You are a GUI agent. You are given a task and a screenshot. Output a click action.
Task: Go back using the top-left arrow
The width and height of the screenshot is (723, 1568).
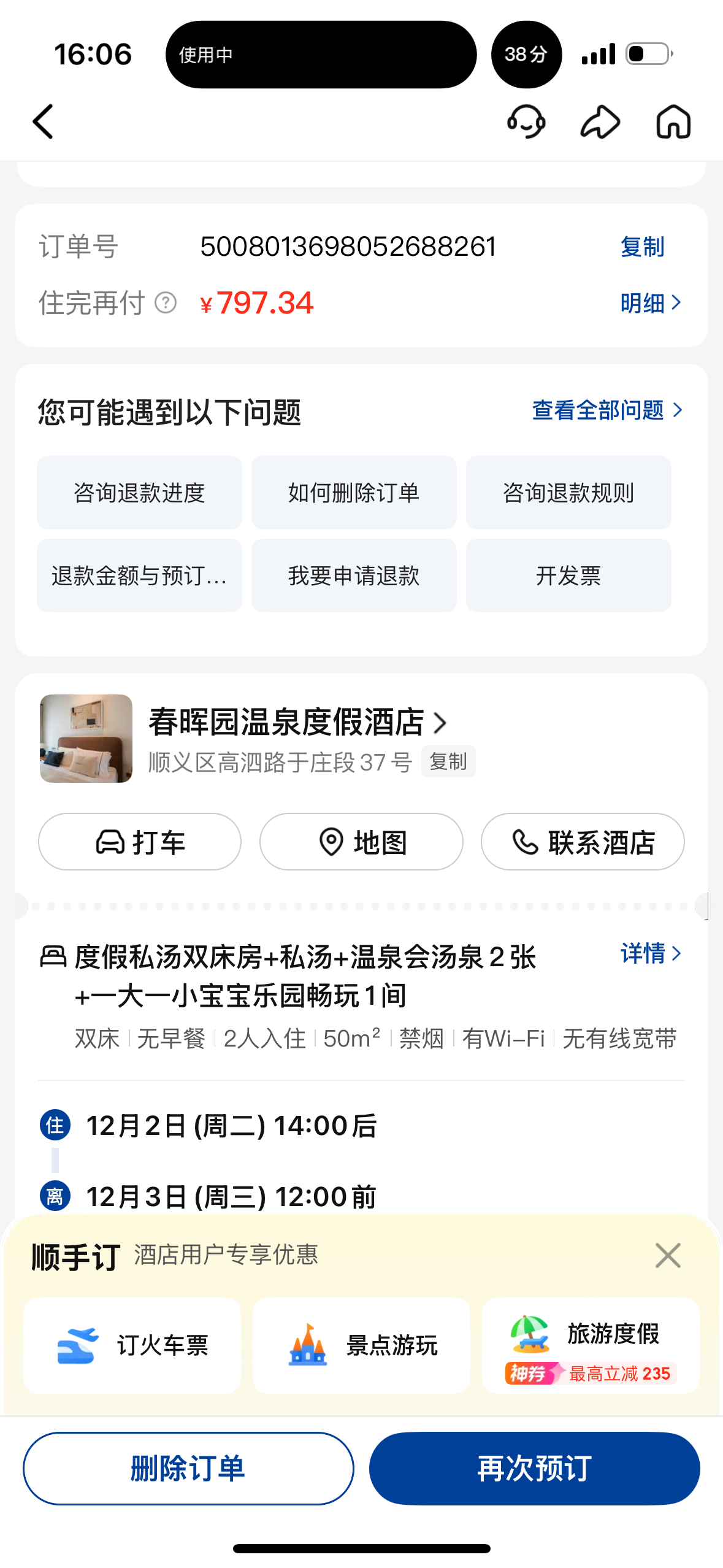click(x=43, y=121)
